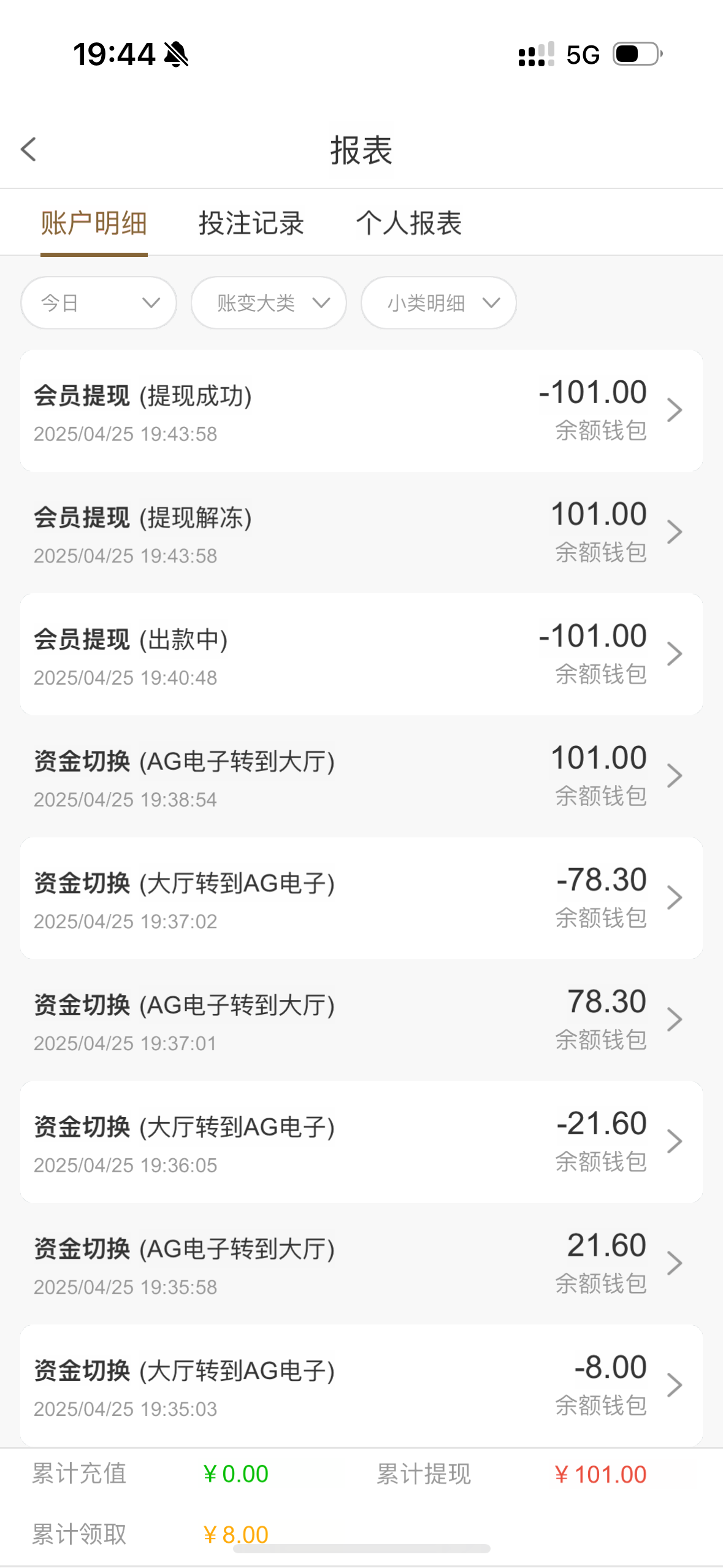Open the 提现成功 withdrawal record

coord(361,410)
